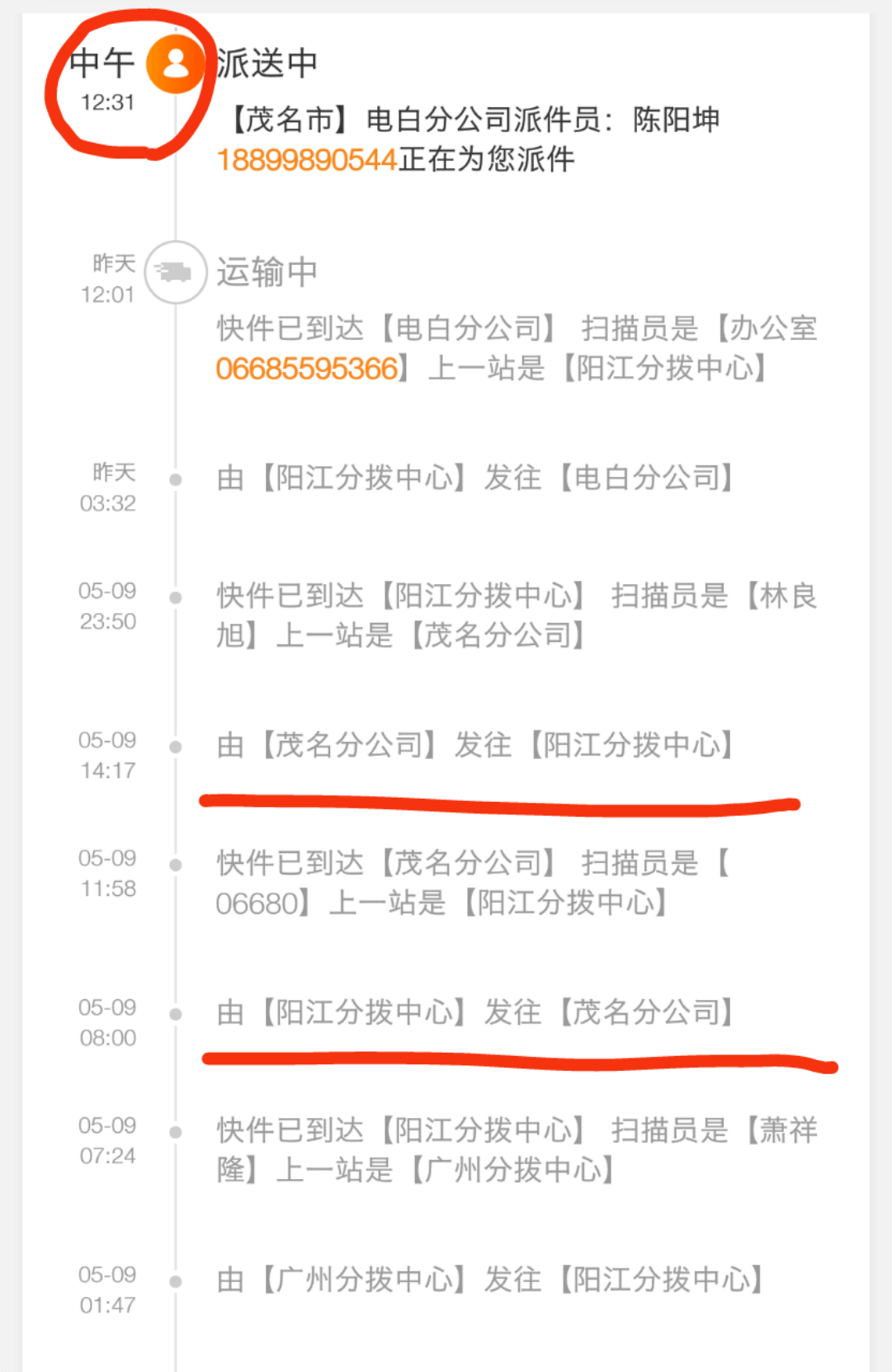Tap the 中午 12:31 timestamp

(107, 80)
